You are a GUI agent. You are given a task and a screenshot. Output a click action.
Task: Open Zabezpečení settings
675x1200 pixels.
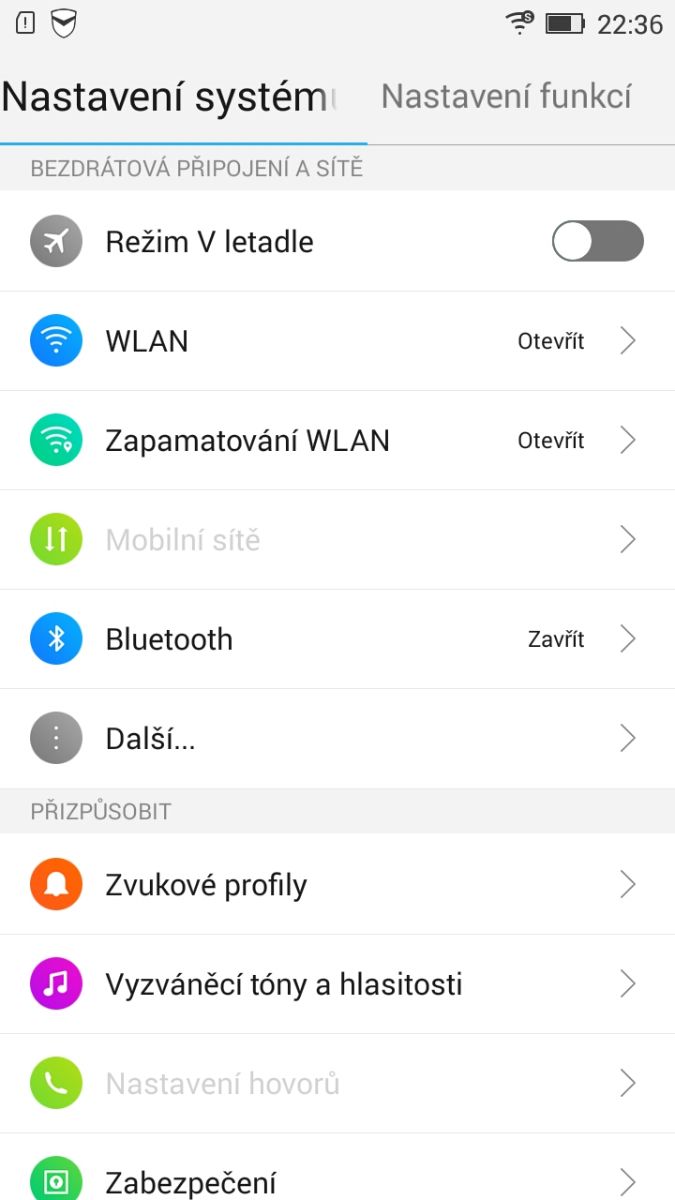tap(337, 1180)
